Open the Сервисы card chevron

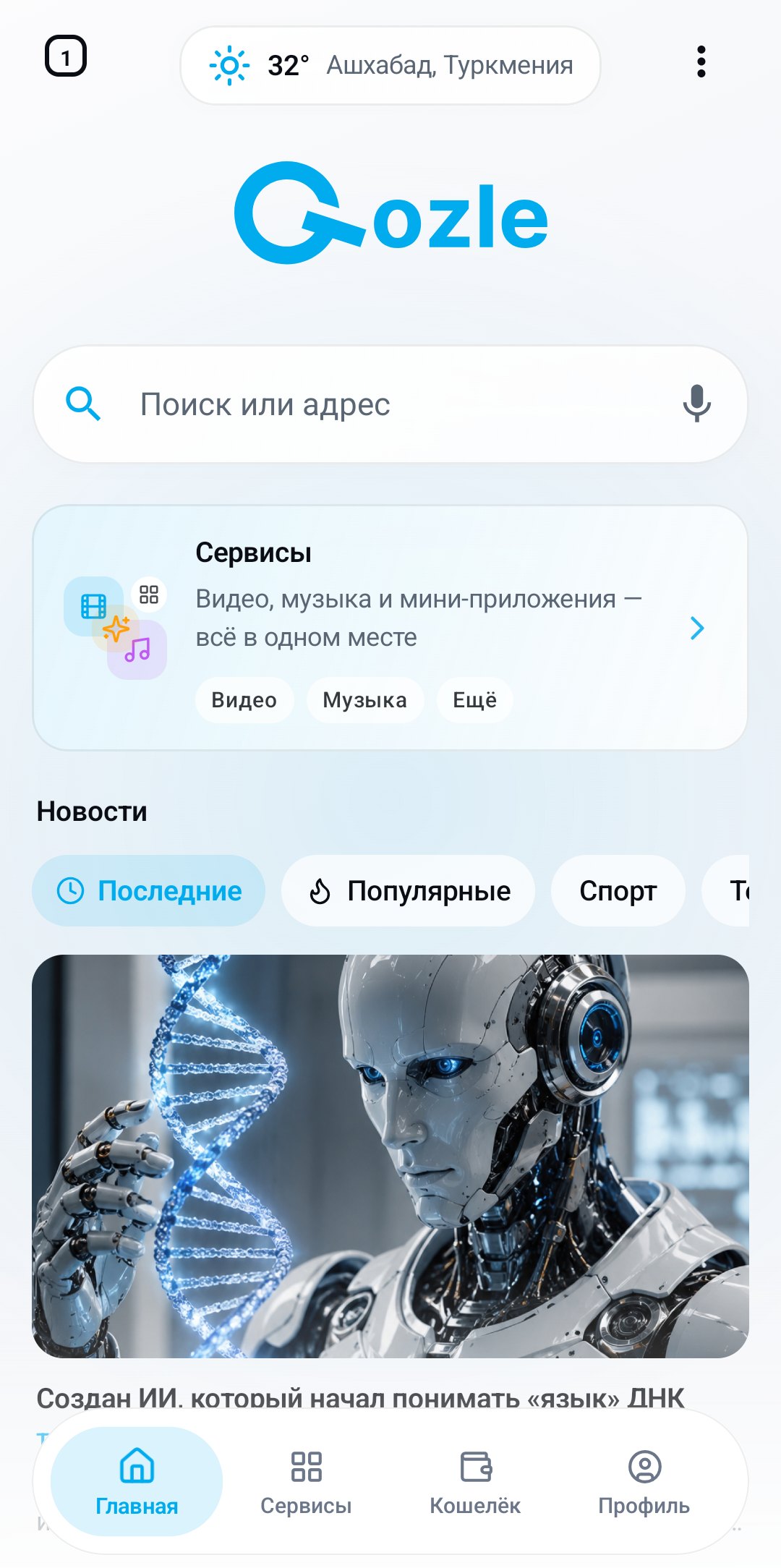pos(696,628)
